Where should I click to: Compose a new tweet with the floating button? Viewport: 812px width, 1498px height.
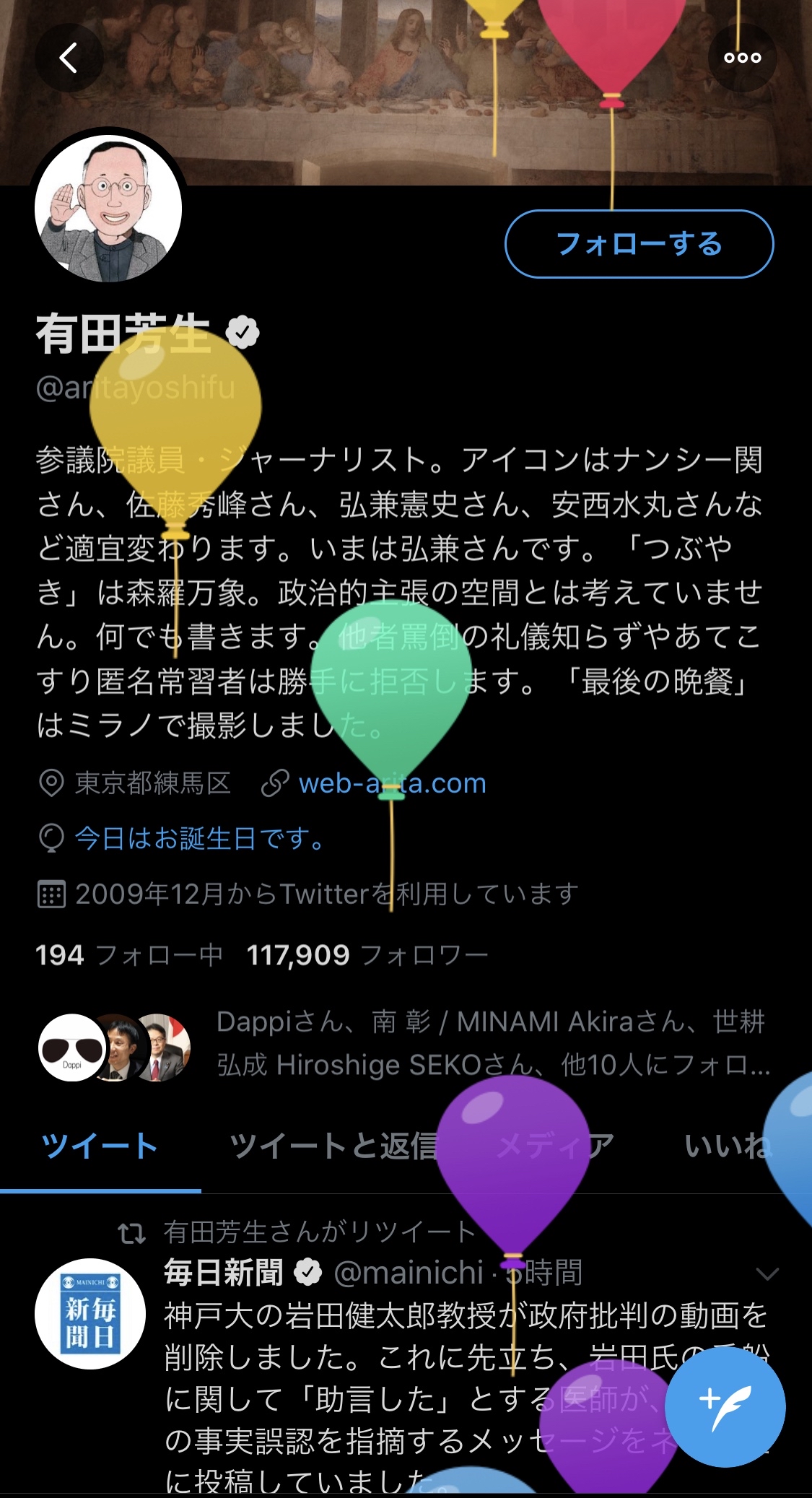pyautogui.click(x=725, y=1408)
